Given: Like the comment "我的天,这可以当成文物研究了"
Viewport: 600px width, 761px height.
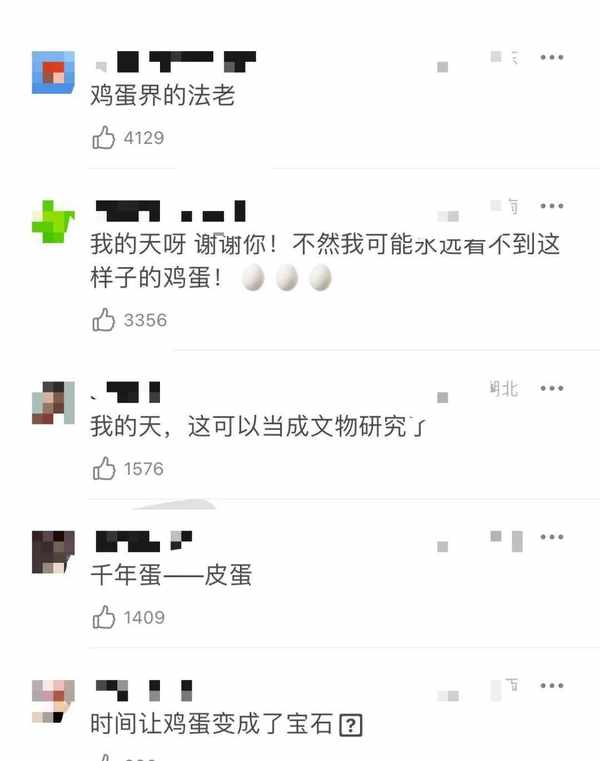Looking at the screenshot, I should tap(104, 468).
